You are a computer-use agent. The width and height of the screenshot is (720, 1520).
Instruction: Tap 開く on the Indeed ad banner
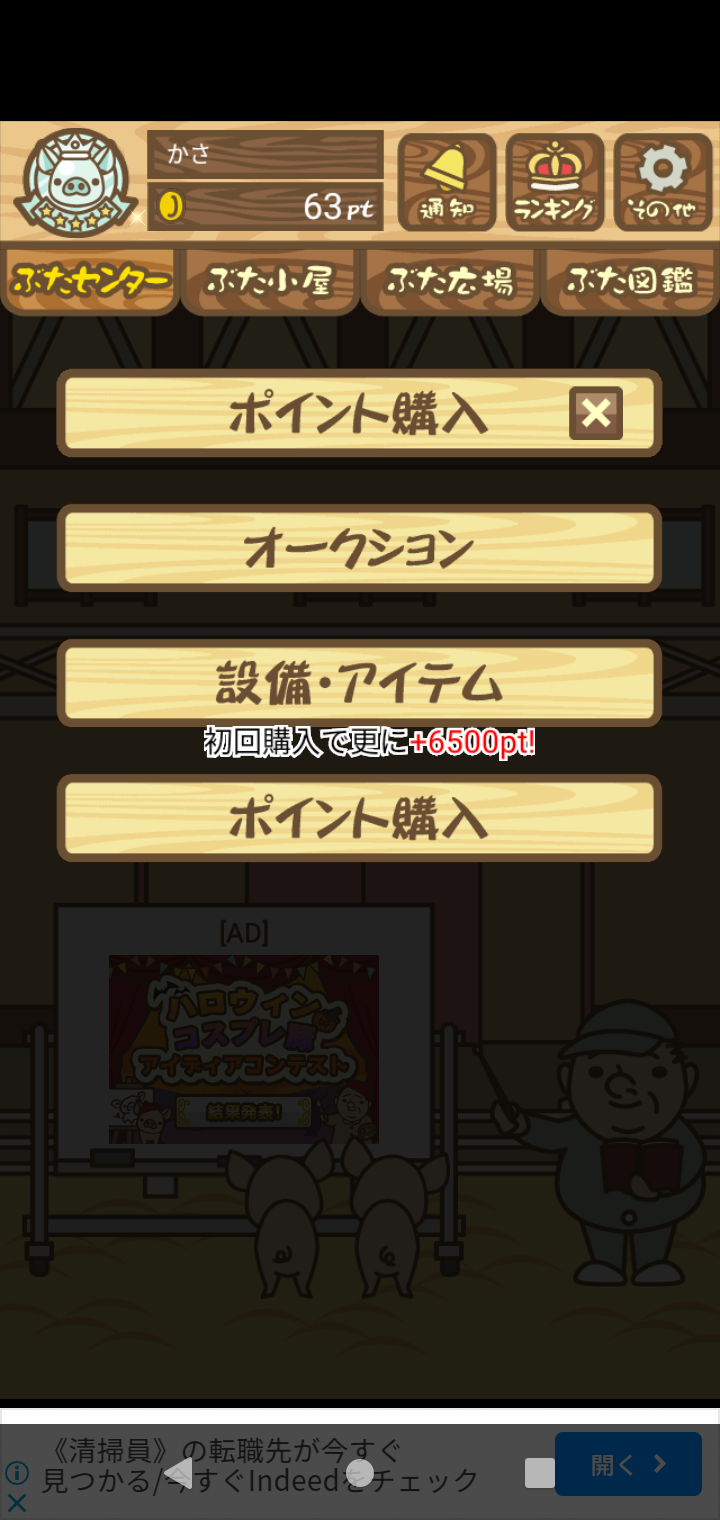point(628,1464)
